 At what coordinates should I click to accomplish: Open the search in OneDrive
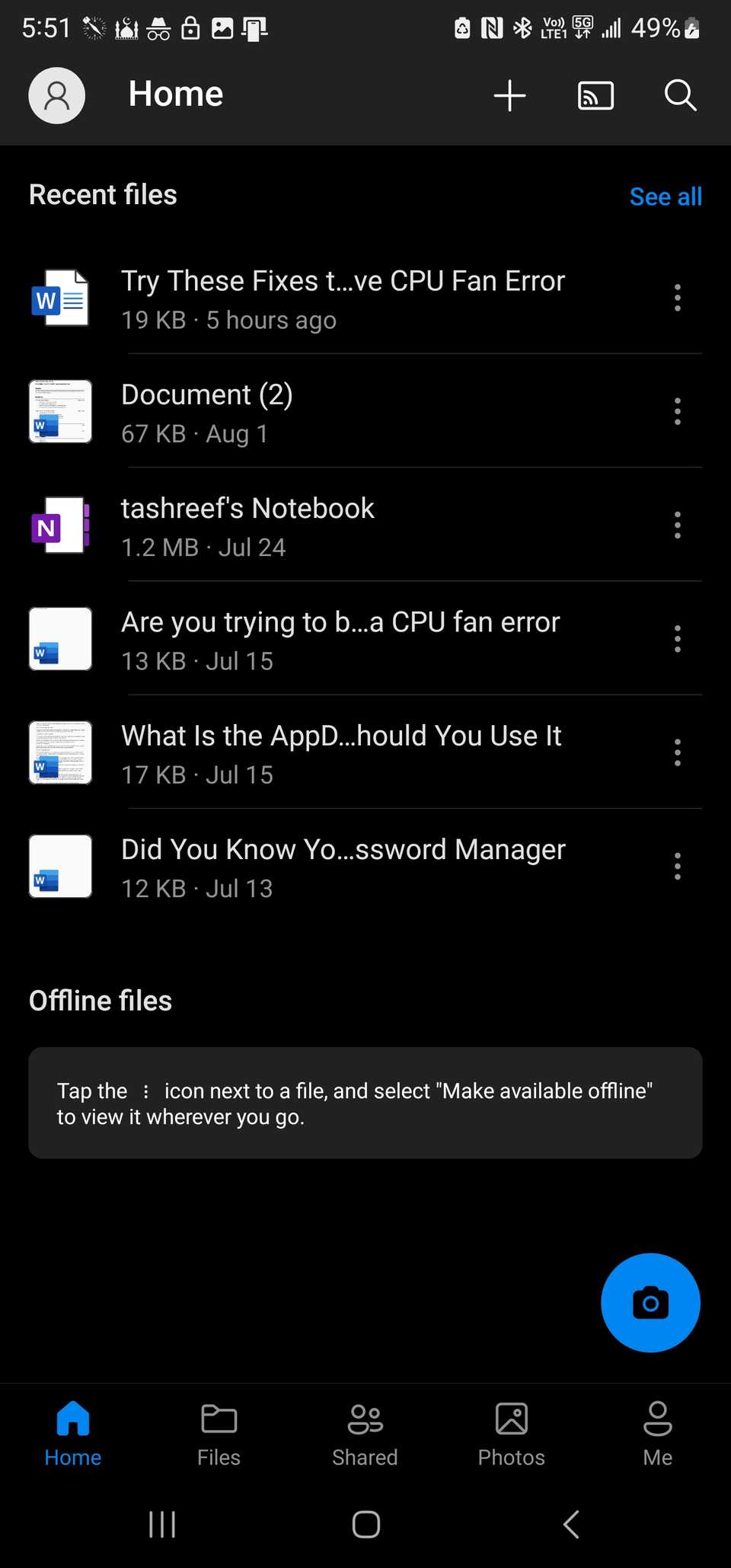(679, 96)
